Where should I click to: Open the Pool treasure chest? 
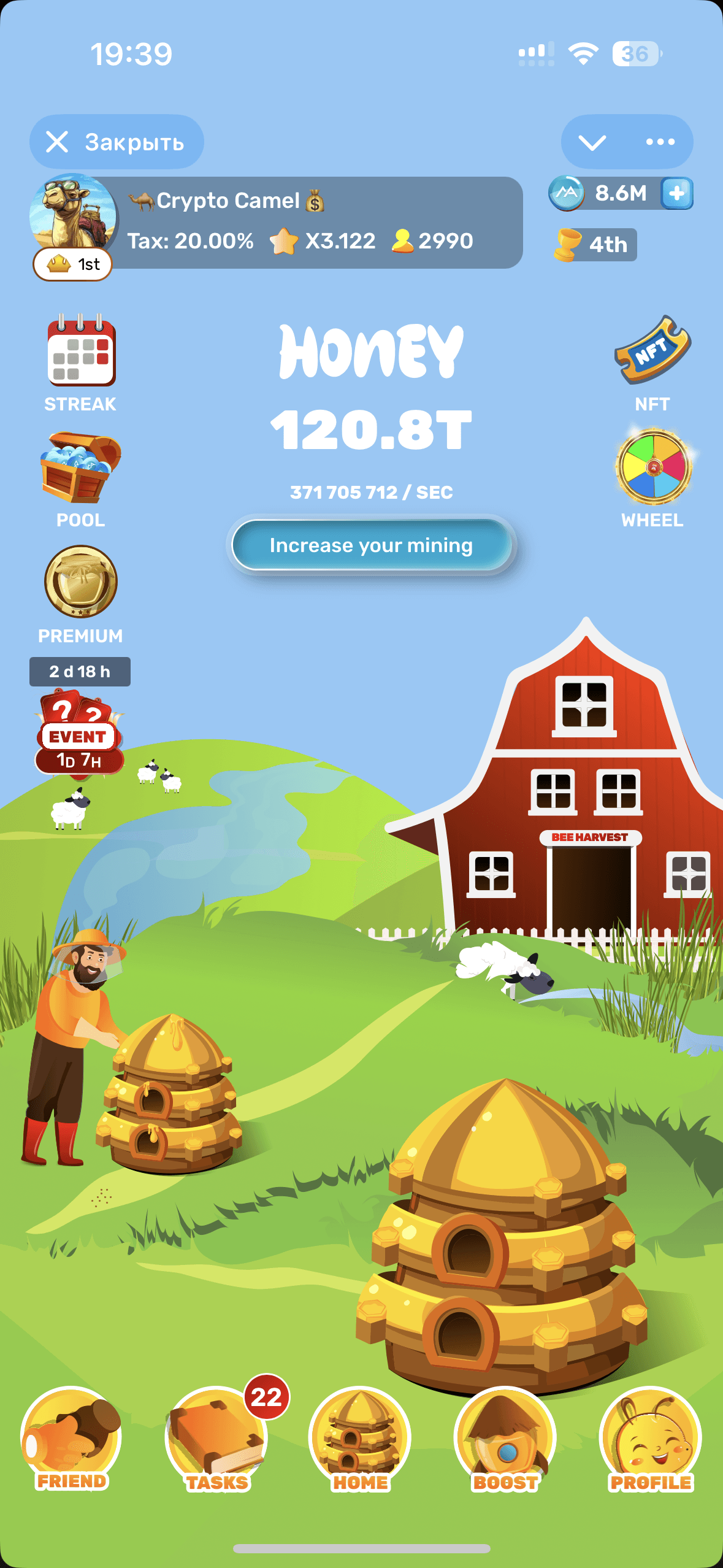pyautogui.click(x=80, y=480)
